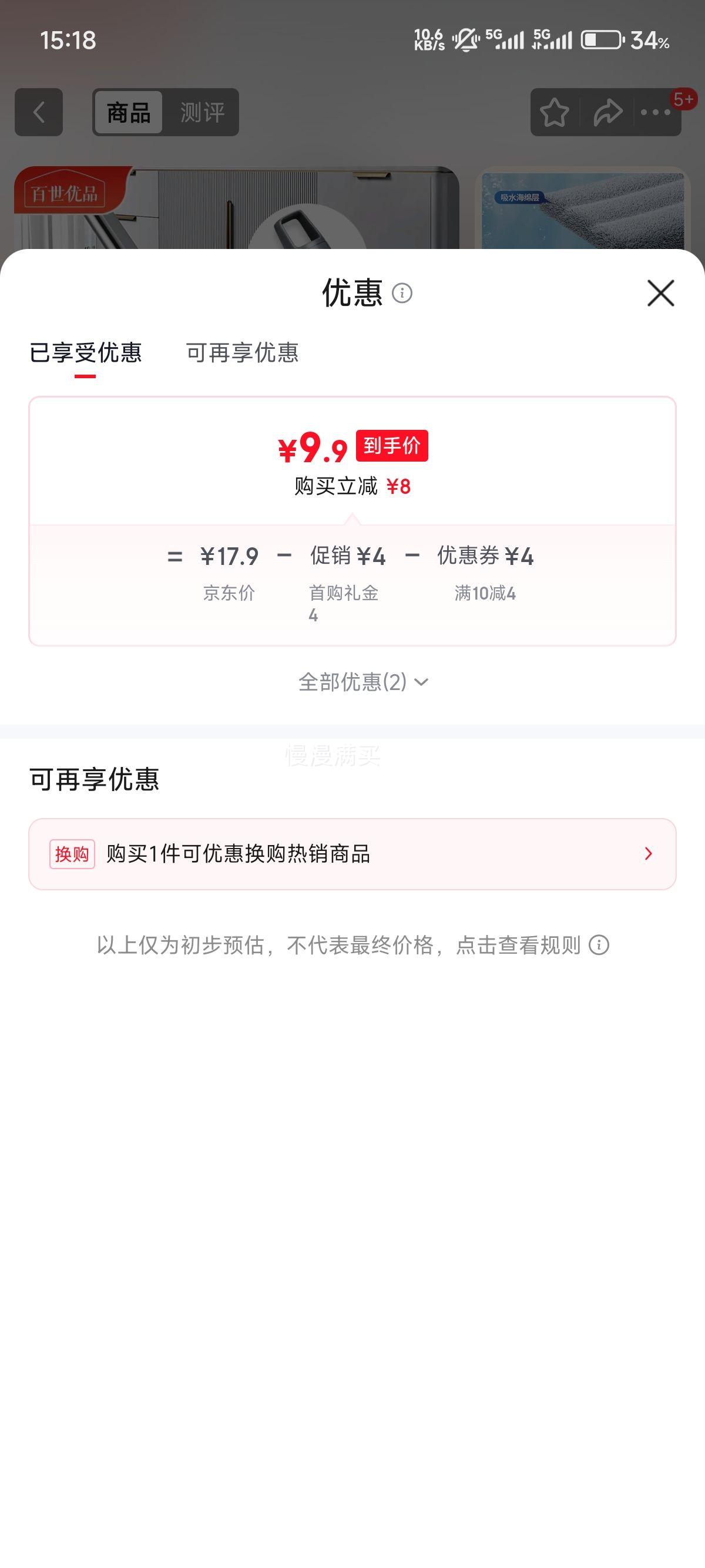This screenshot has width=705, height=1568.
Task: Tap the star icon to favorite the product
Action: point(555,112)
